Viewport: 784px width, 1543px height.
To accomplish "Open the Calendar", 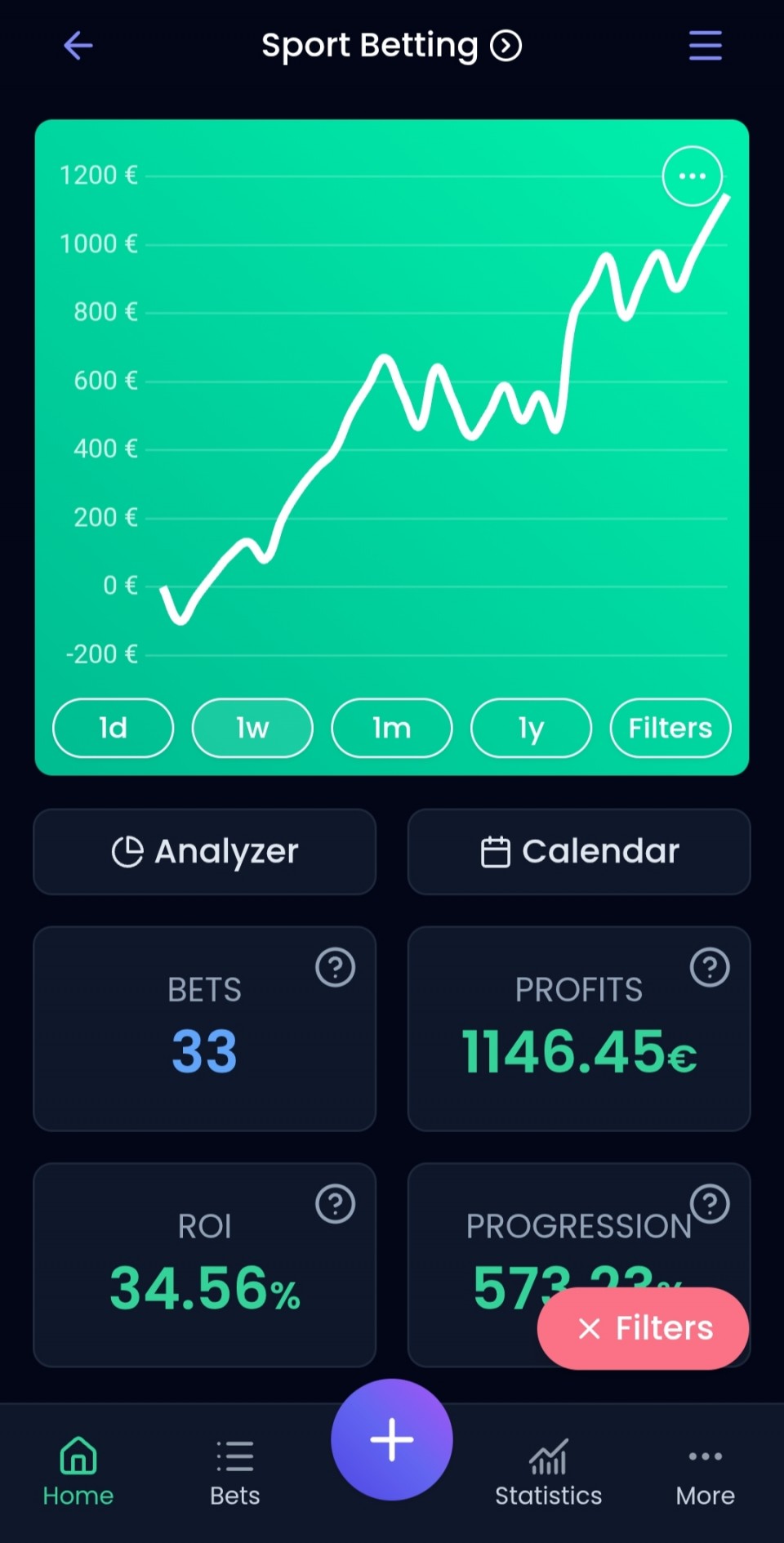I will pyautogui.click(x=579, y=851).
